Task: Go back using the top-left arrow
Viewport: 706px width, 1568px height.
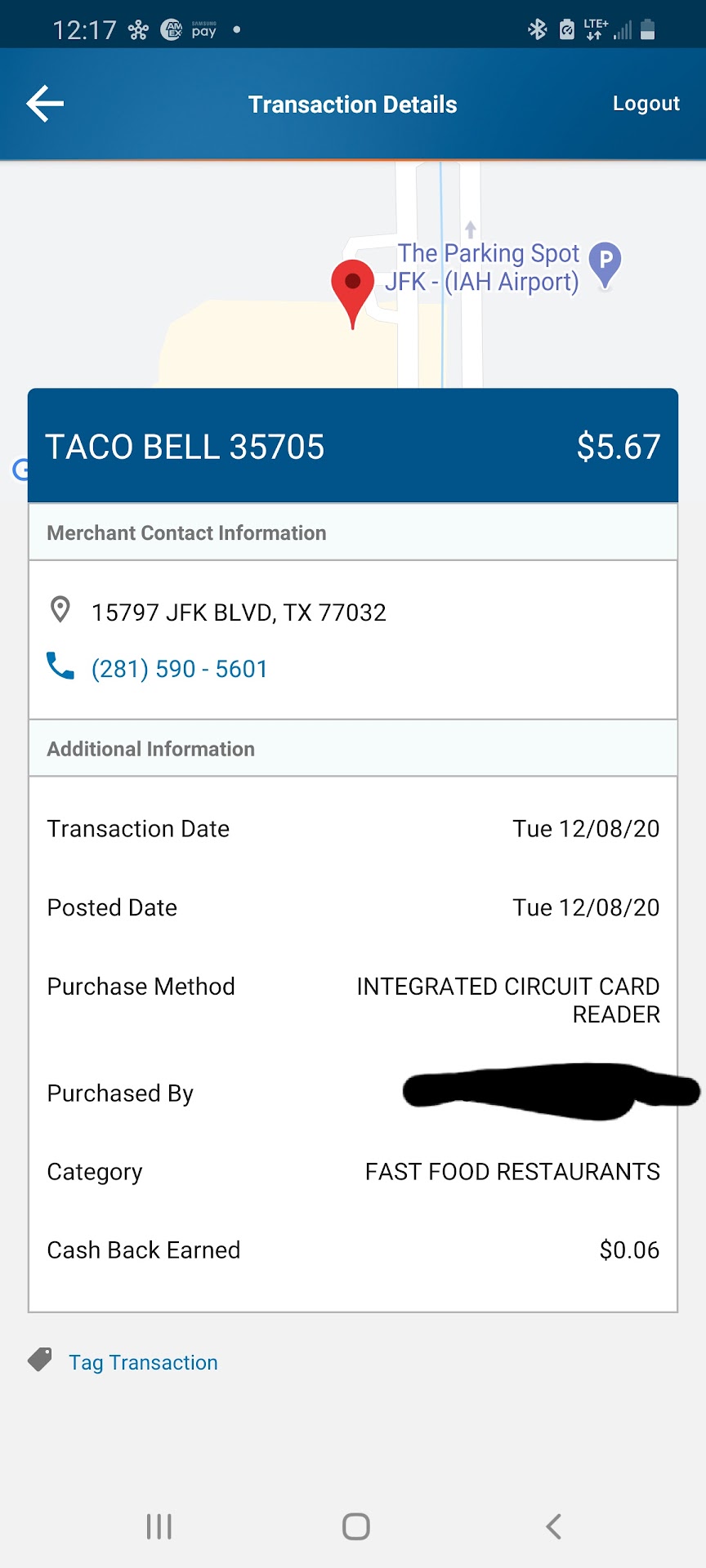Action: [45, 104]
